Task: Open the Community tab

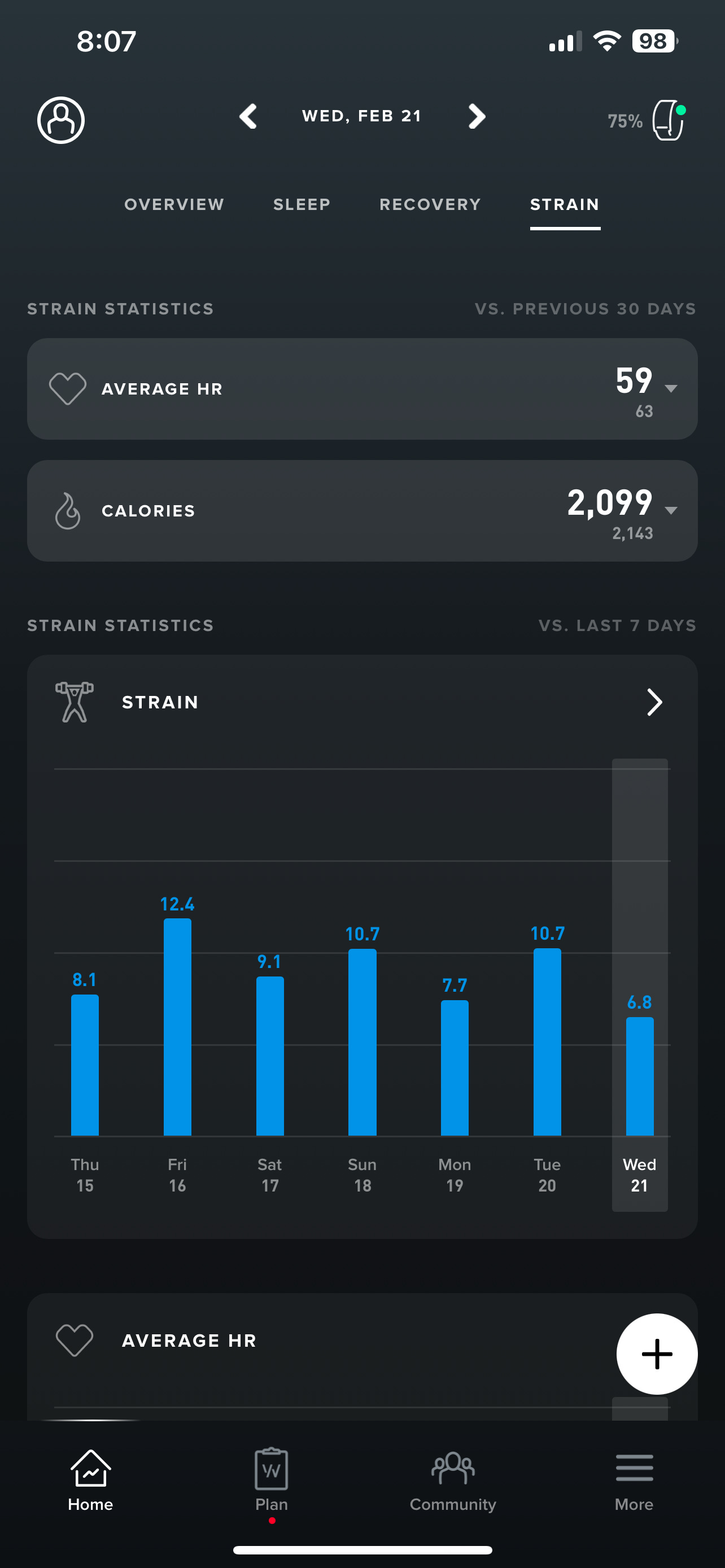Action: [453, 1480]
